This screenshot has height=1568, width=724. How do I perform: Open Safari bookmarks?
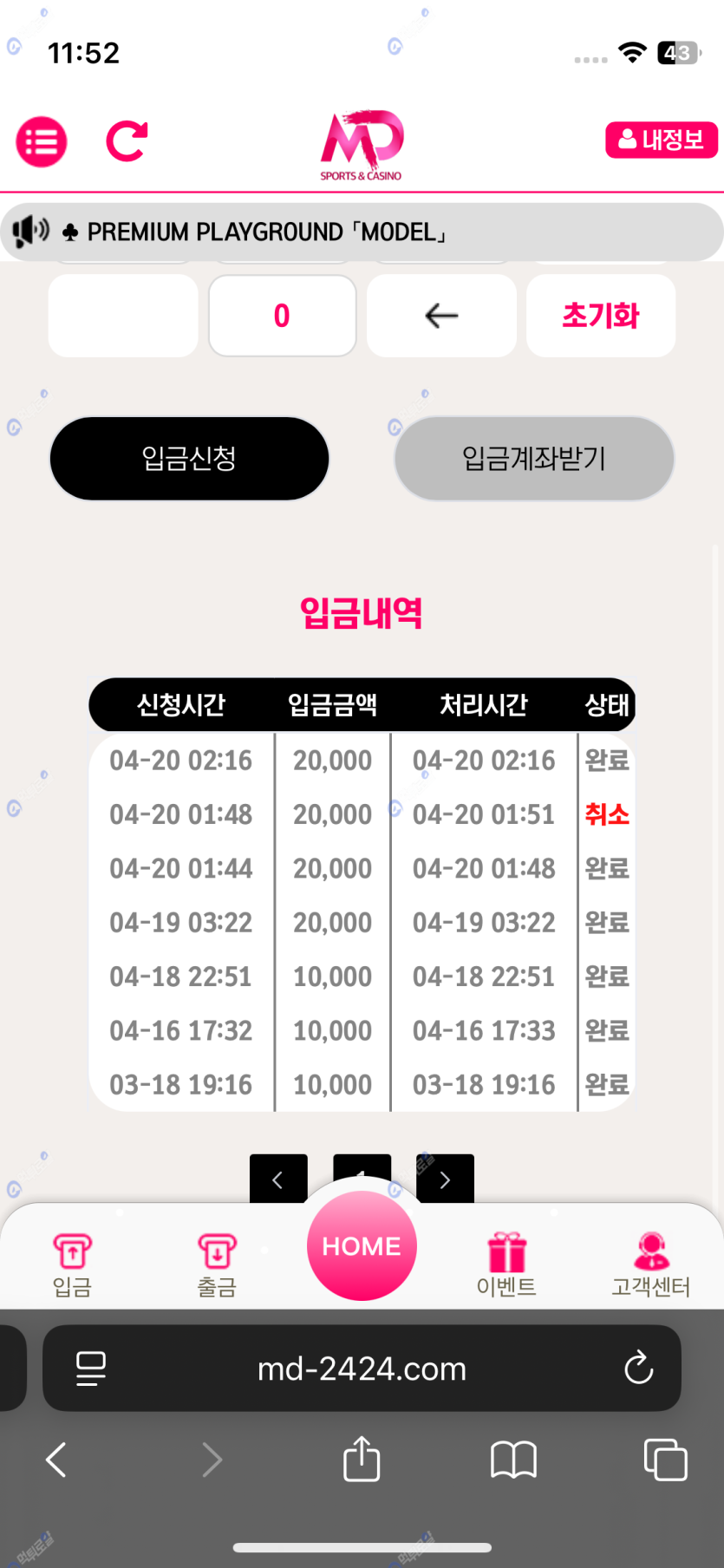(x=513, y=1460)
